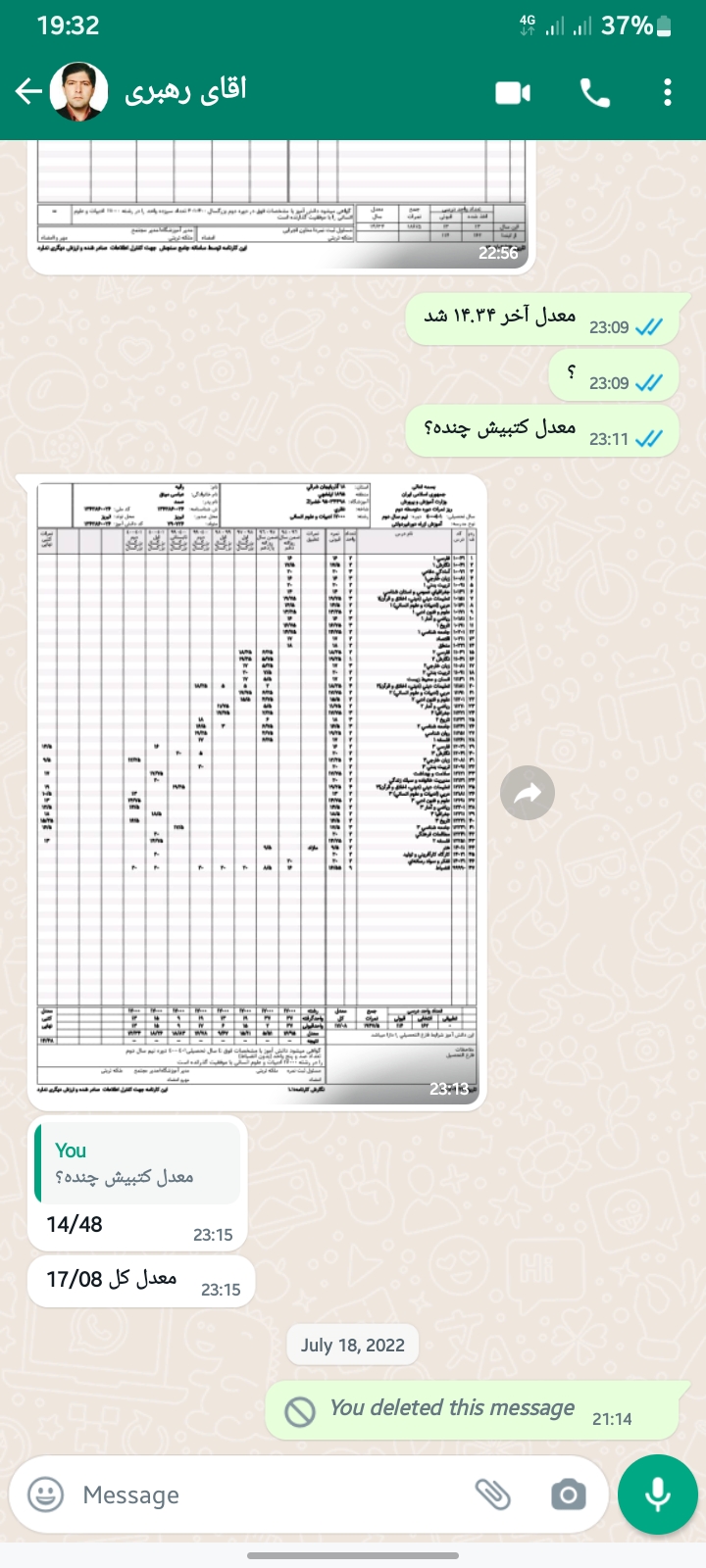Jump to the quoted message in the 14/48 reply
Screen dimensions: 706x1568
(137, 1163)
